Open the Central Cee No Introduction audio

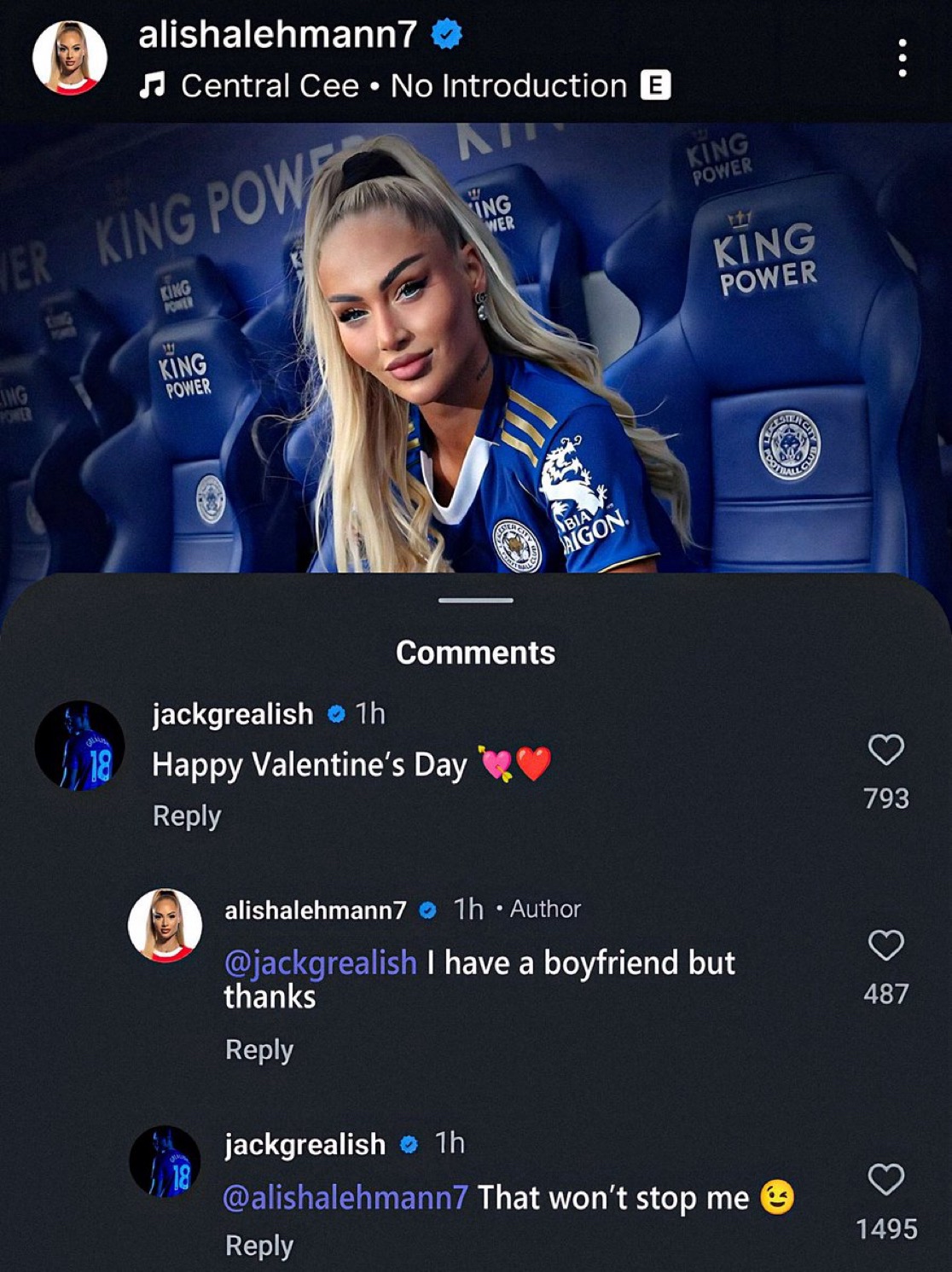(403, 86)
